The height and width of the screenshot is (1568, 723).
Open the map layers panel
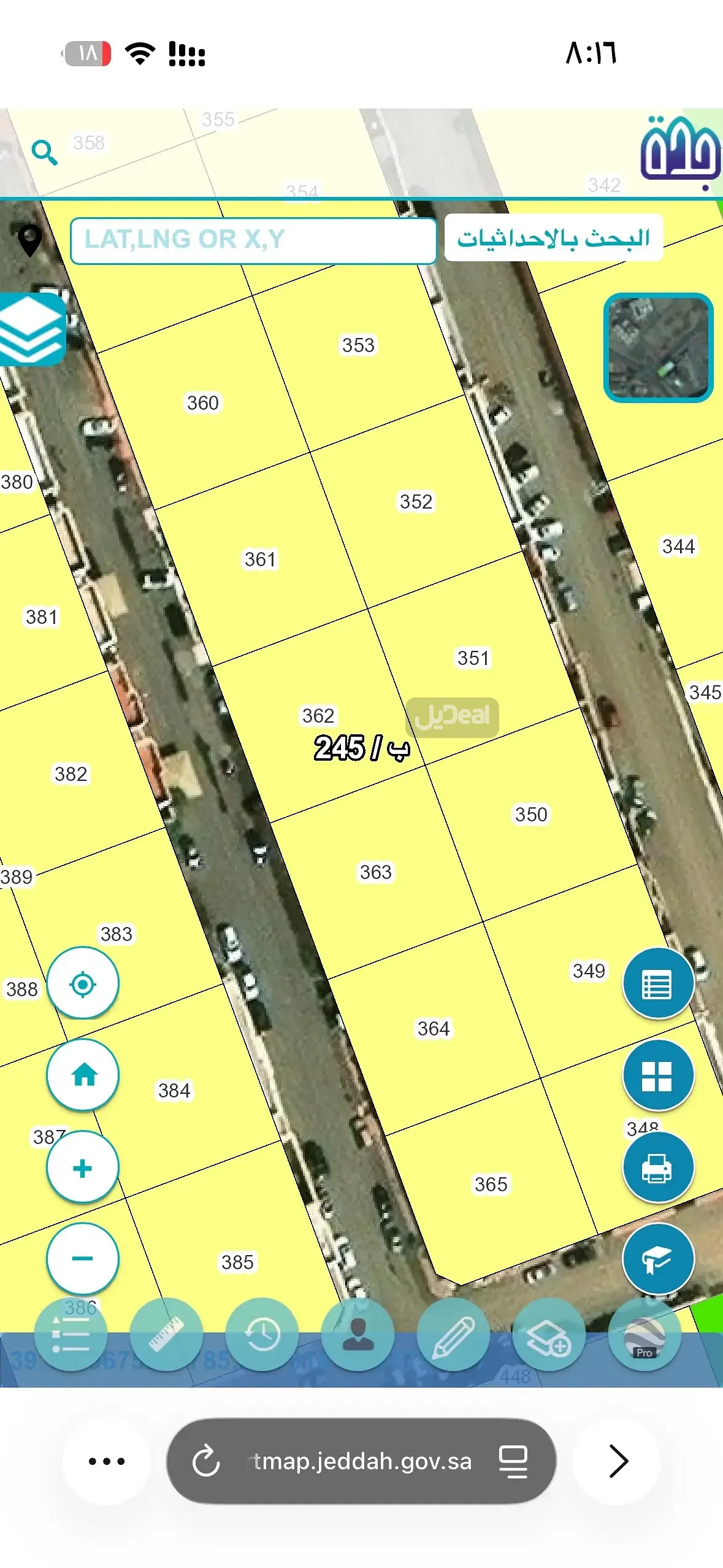click(32, 329)
